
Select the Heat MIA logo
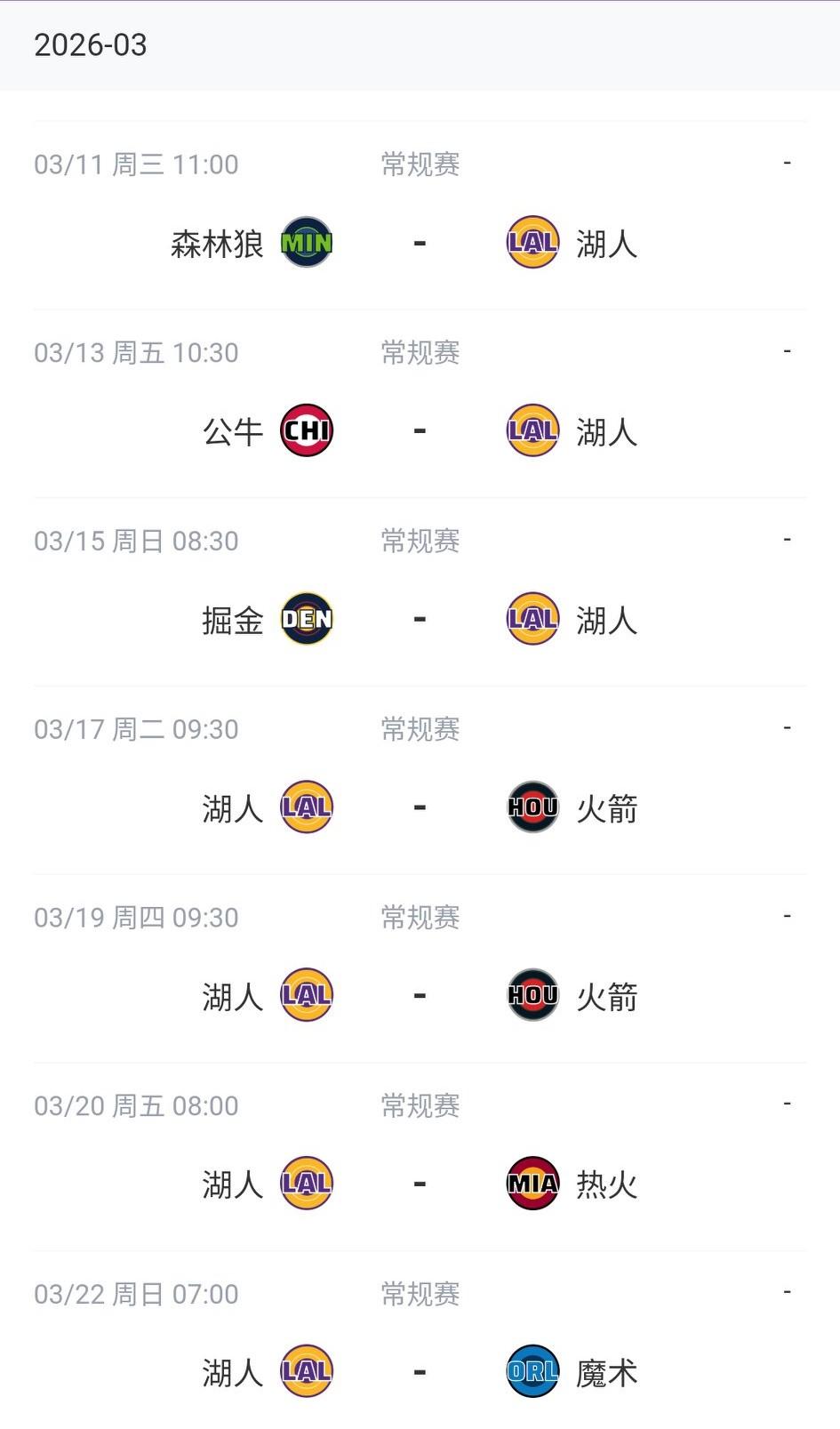pos(532,1184)
